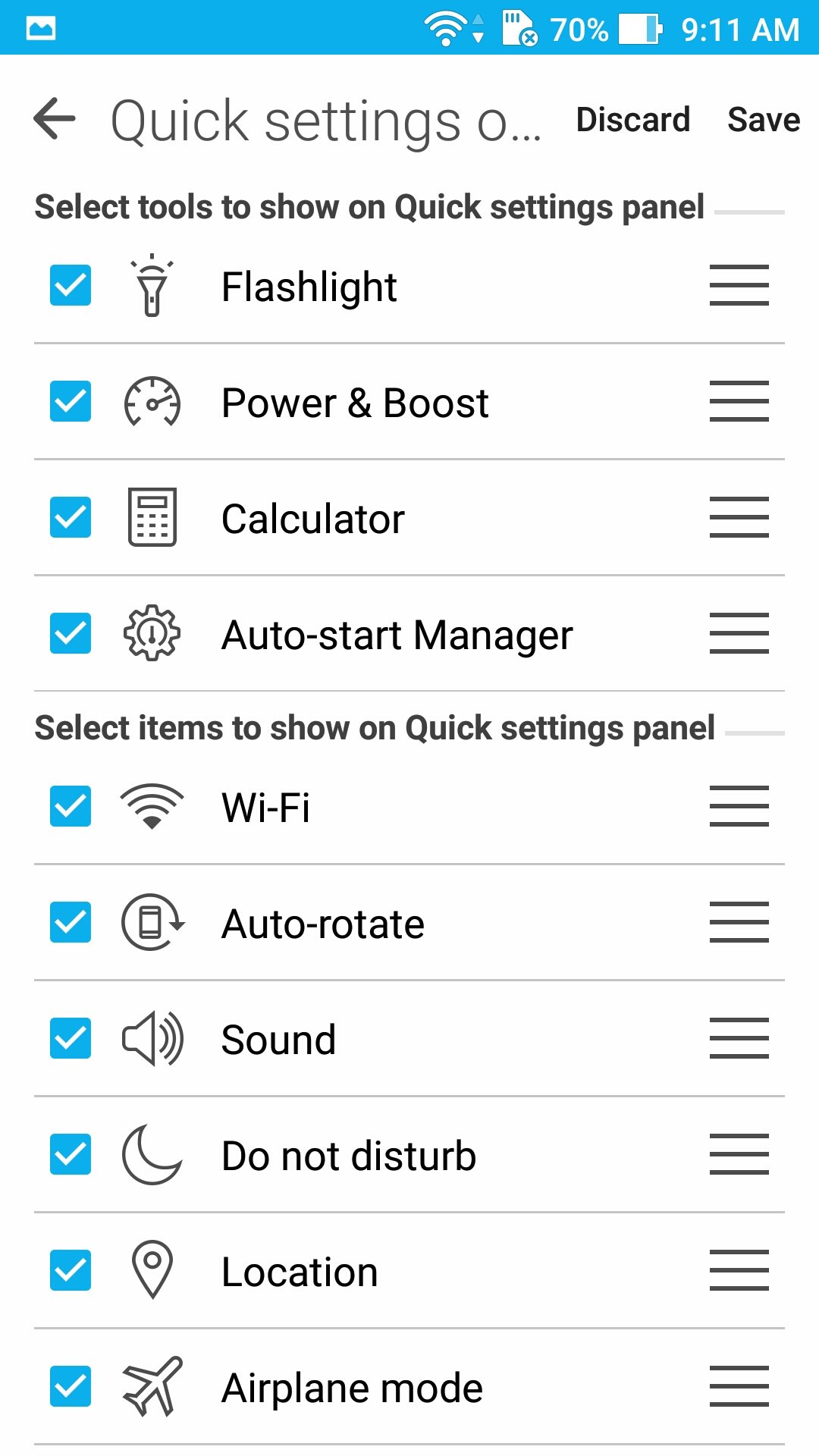The width and height of the screenshot is (819, 1456).
Task: Untick the Auto-start Manager checkbox
Action: click(x=71, y=633)
